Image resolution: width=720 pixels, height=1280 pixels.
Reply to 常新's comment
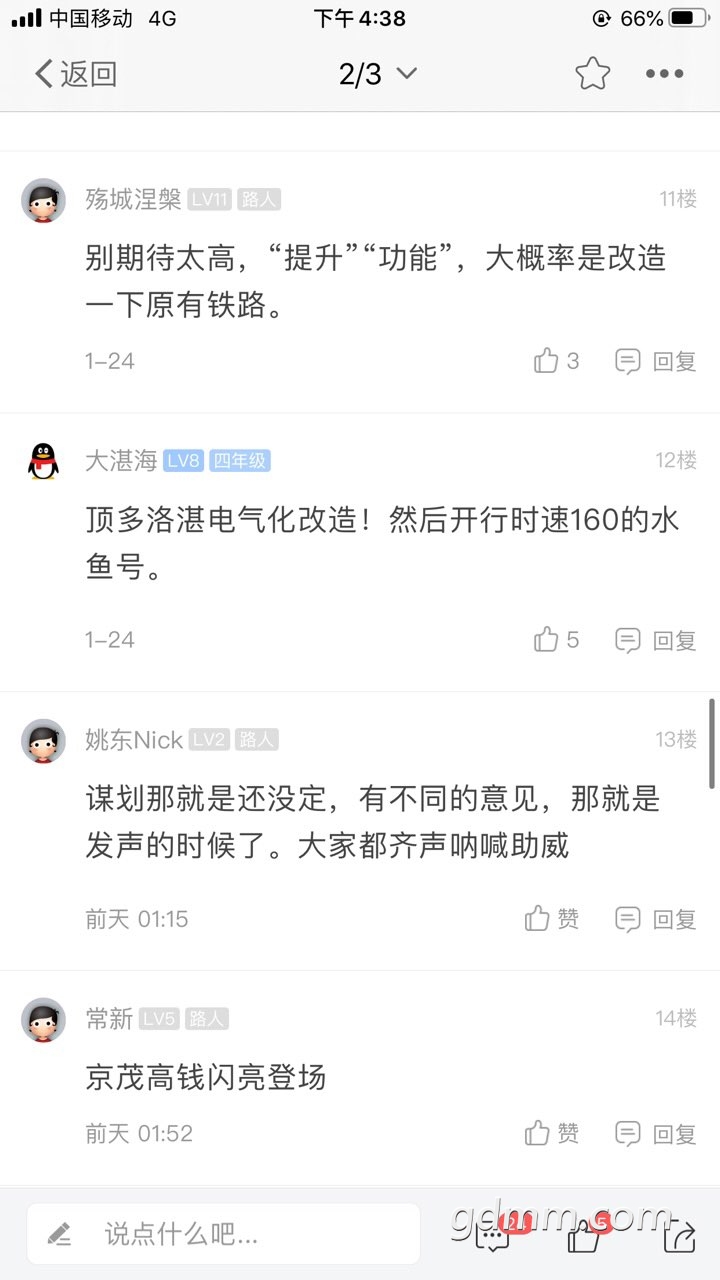pos(656,1133)
